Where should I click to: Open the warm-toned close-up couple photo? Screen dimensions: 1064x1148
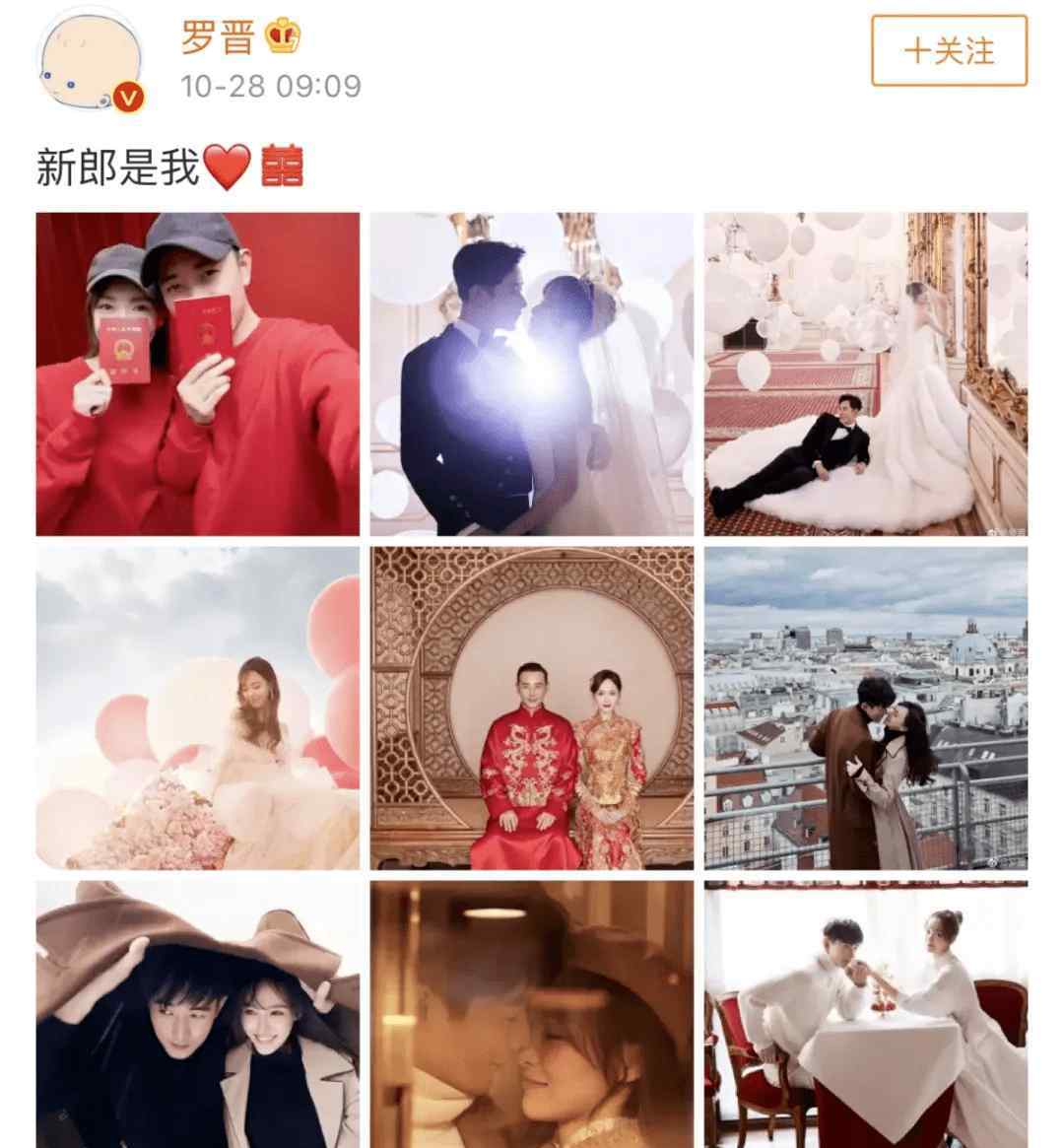[x=531, y=1015]
